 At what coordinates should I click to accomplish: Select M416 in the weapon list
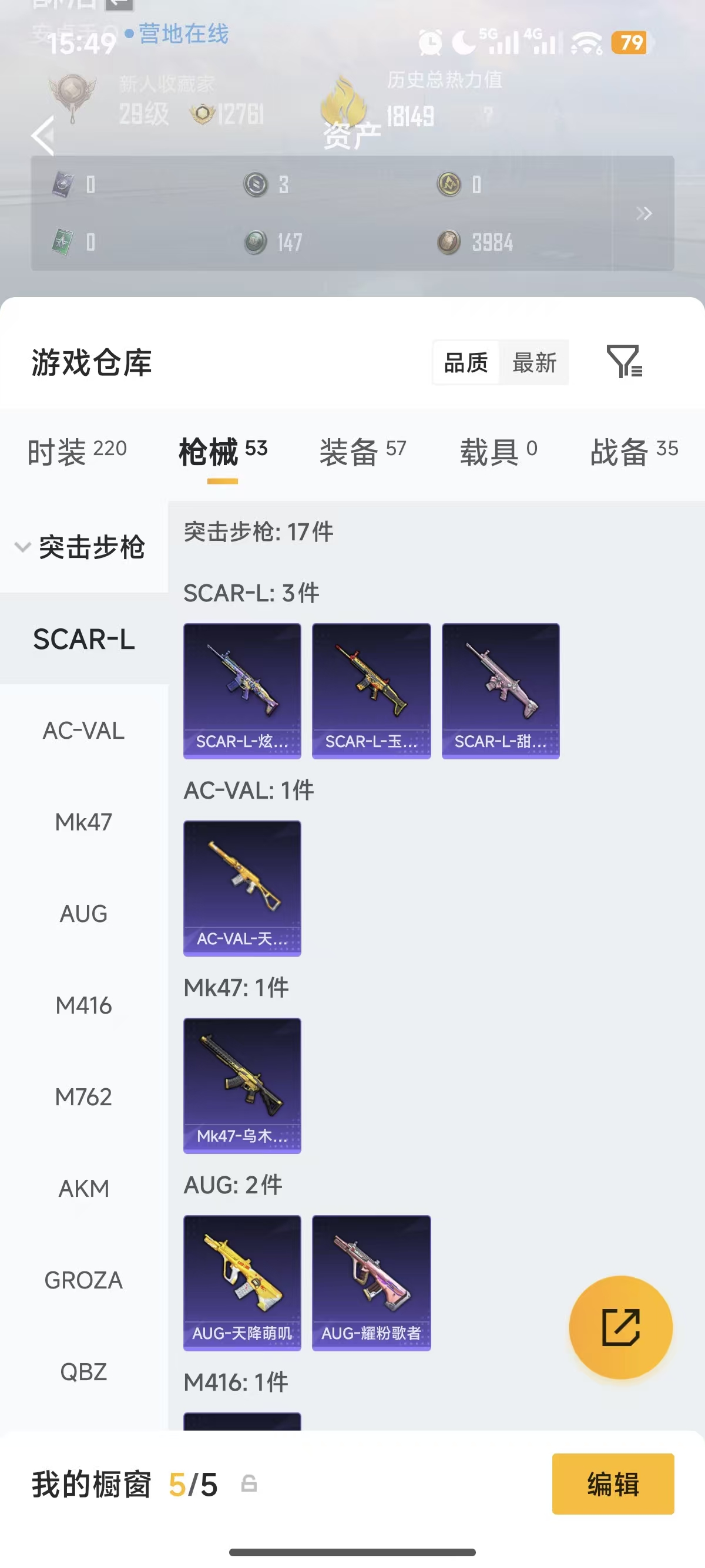[x=83, y=1005]
